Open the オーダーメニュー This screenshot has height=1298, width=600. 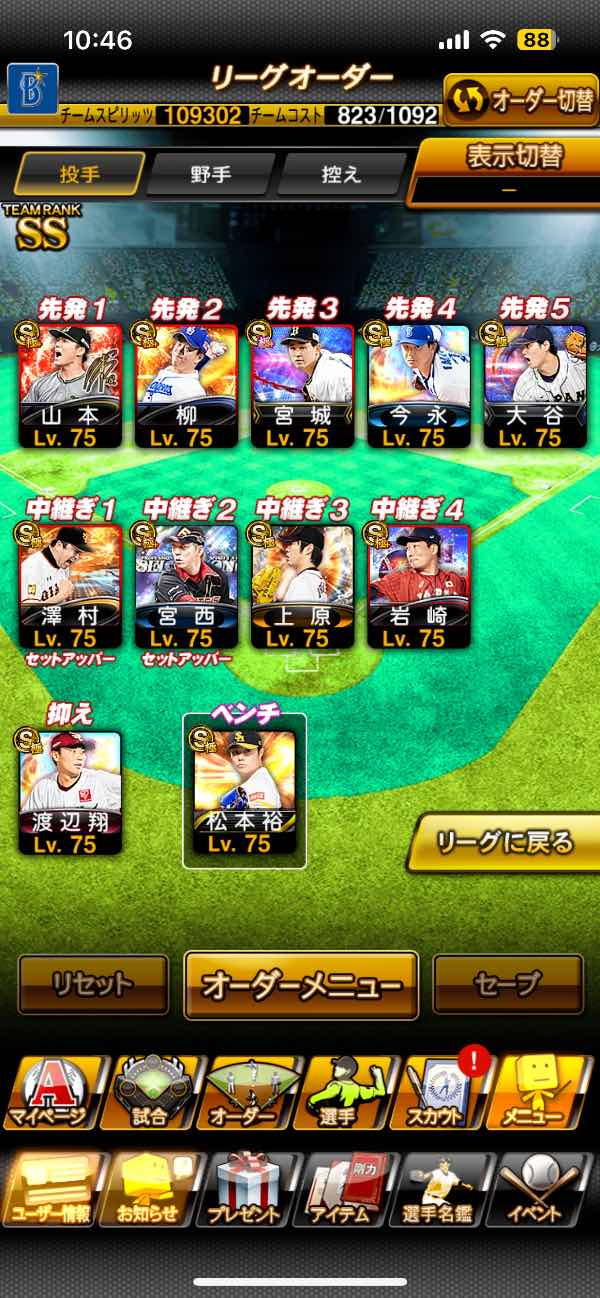(x=301, y=985)
